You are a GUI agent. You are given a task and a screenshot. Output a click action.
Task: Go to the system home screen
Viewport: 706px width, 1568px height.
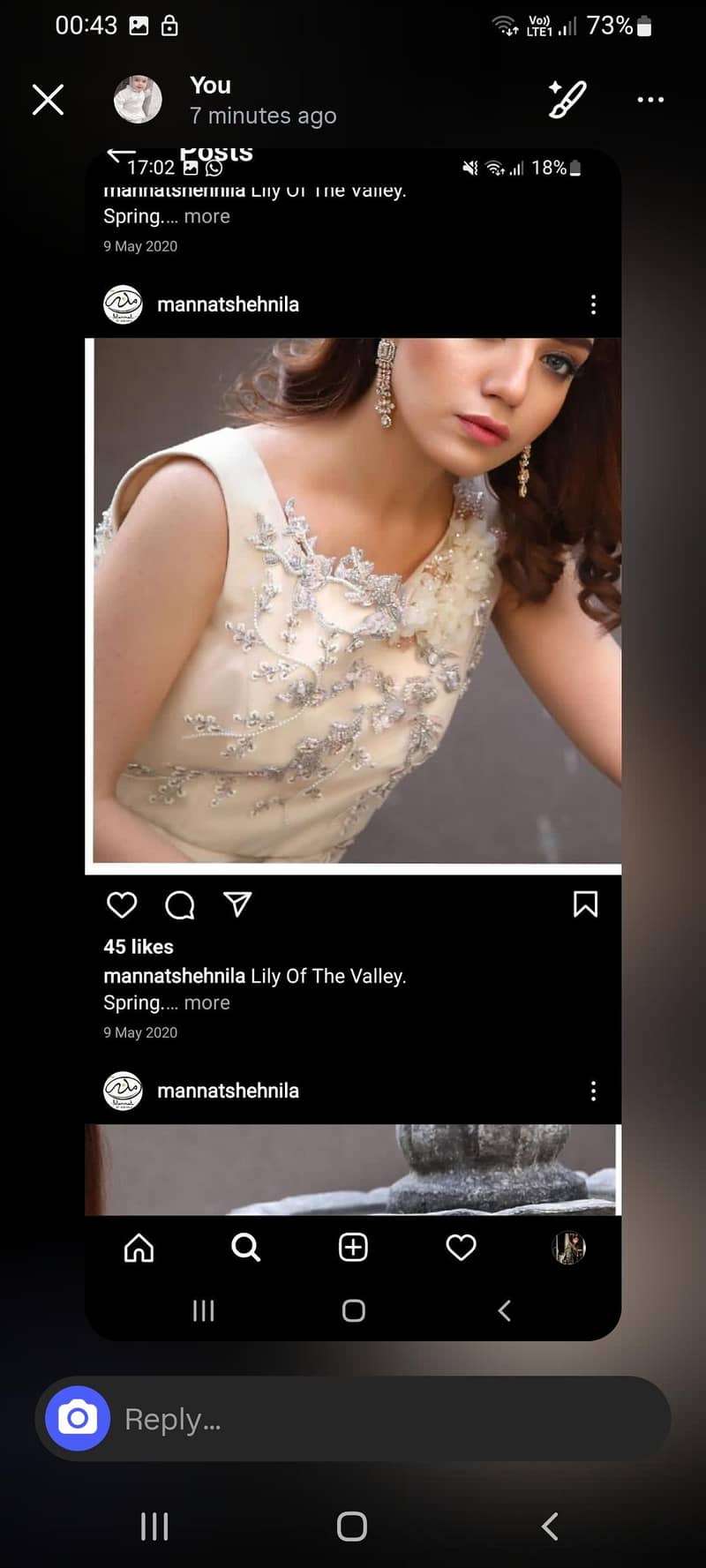tap(352, 1526)
